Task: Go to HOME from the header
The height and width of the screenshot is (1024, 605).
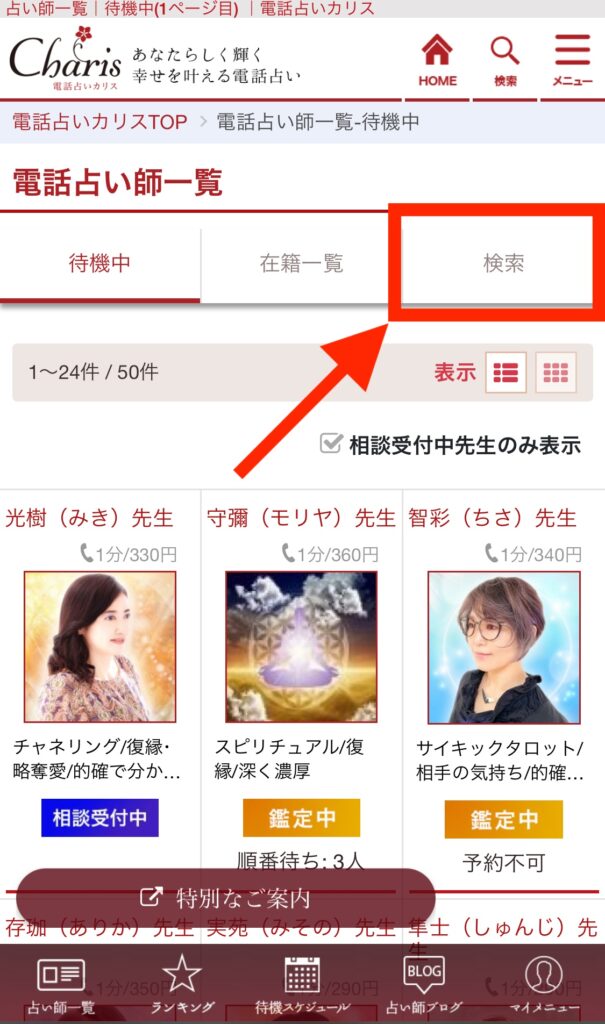Action: tap(437, 60)
